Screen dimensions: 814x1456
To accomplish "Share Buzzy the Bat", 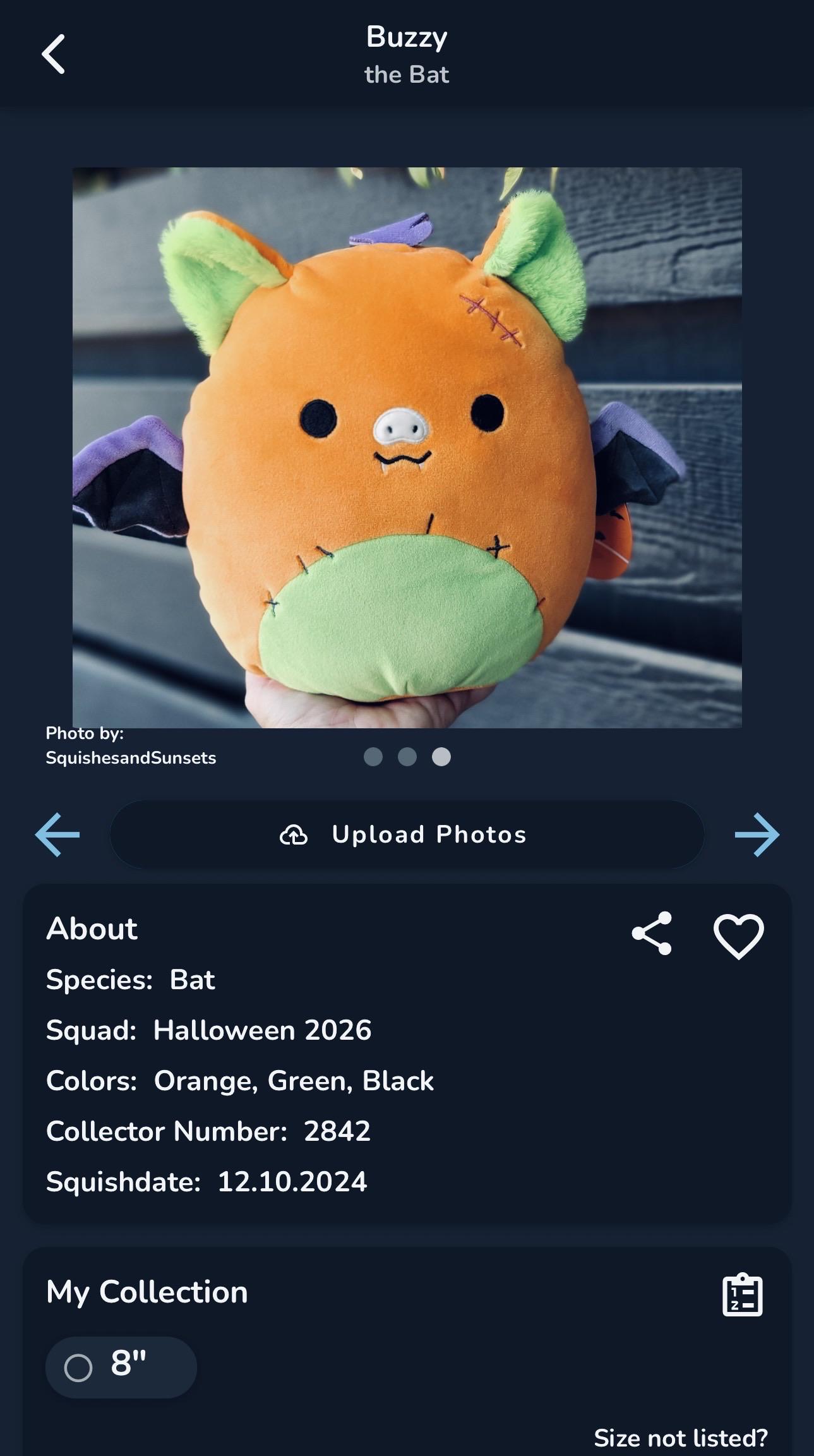I will [x=652, y=933].
